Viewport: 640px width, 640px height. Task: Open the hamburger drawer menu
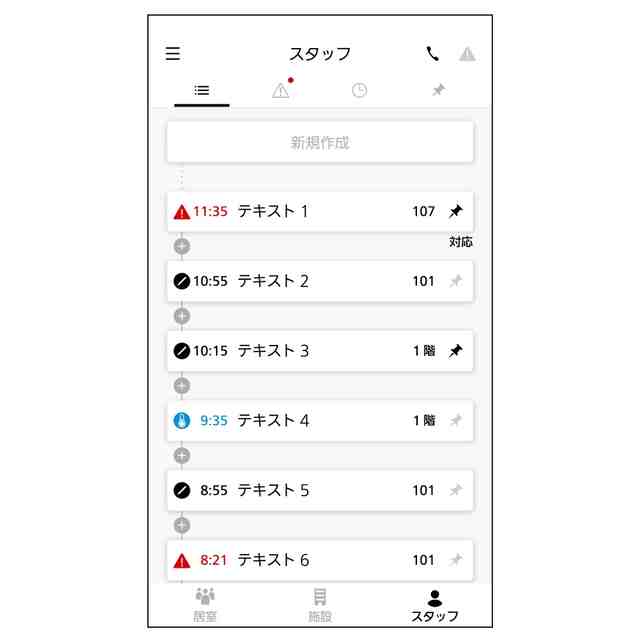pyautogui.click(x=173, y=54)
